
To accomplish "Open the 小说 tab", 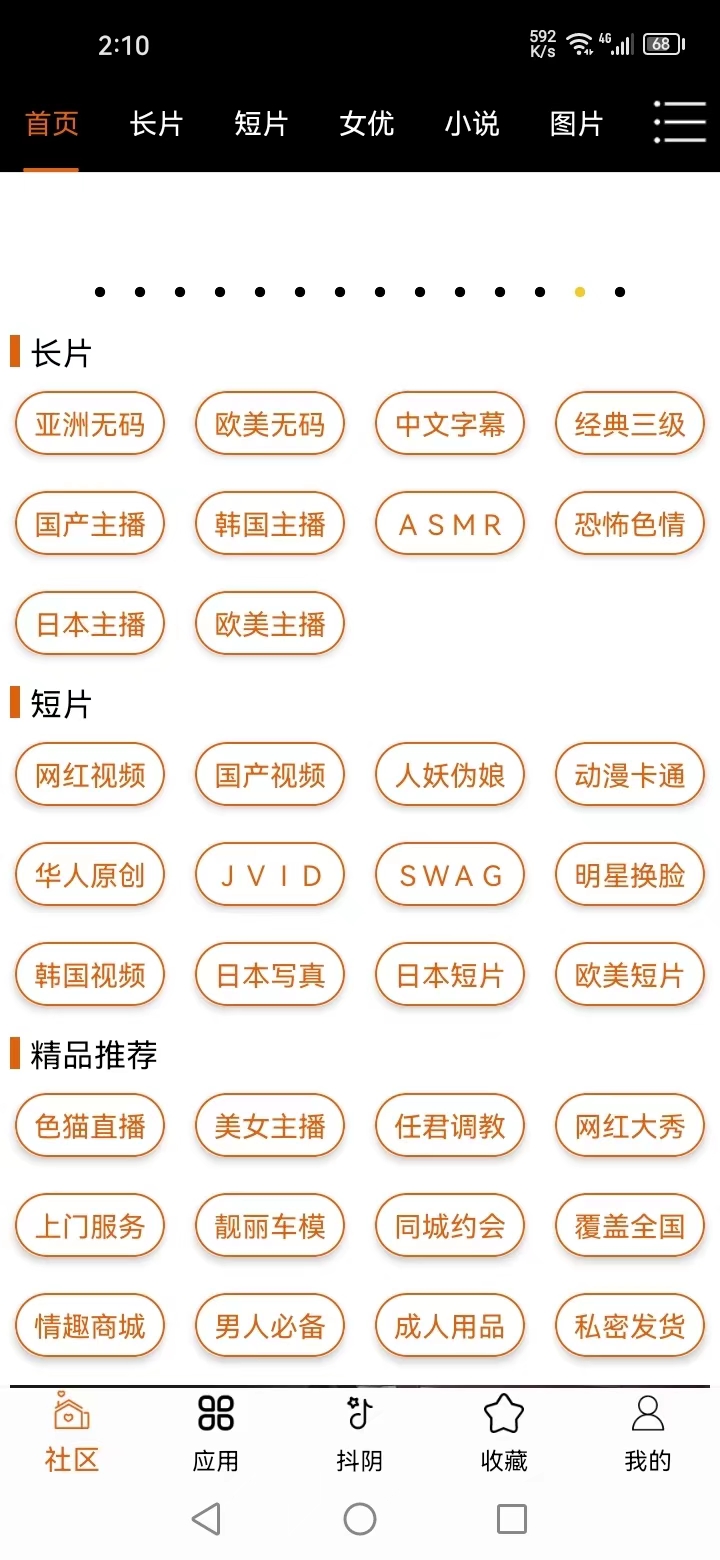I will (471, 124).
